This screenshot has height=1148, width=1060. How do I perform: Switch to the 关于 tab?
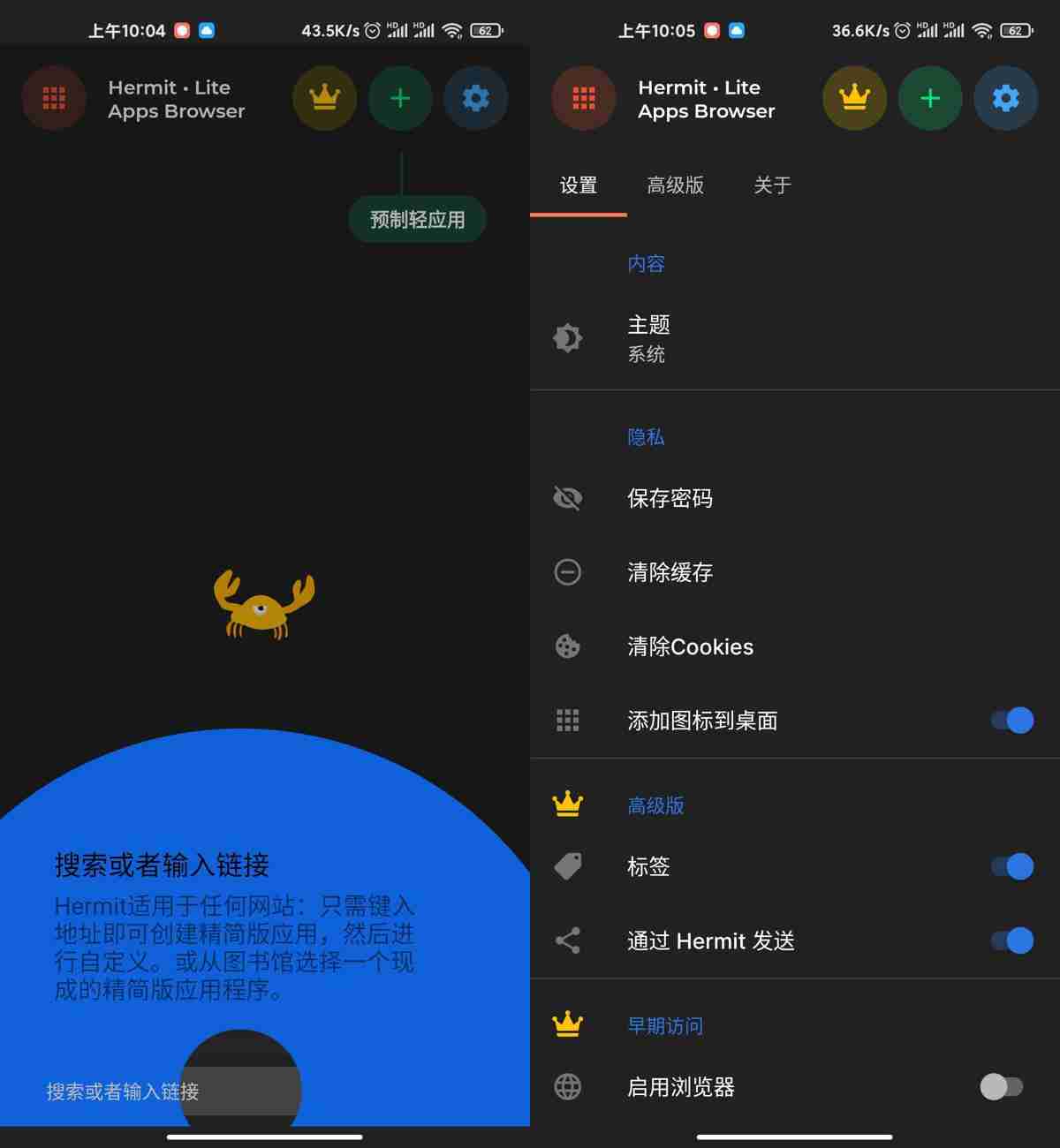[772, 185]
